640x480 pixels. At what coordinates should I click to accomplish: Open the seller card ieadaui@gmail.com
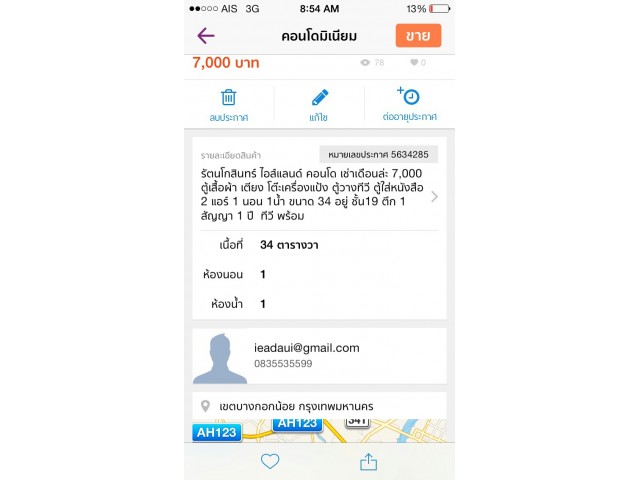[x=319, y=356]
